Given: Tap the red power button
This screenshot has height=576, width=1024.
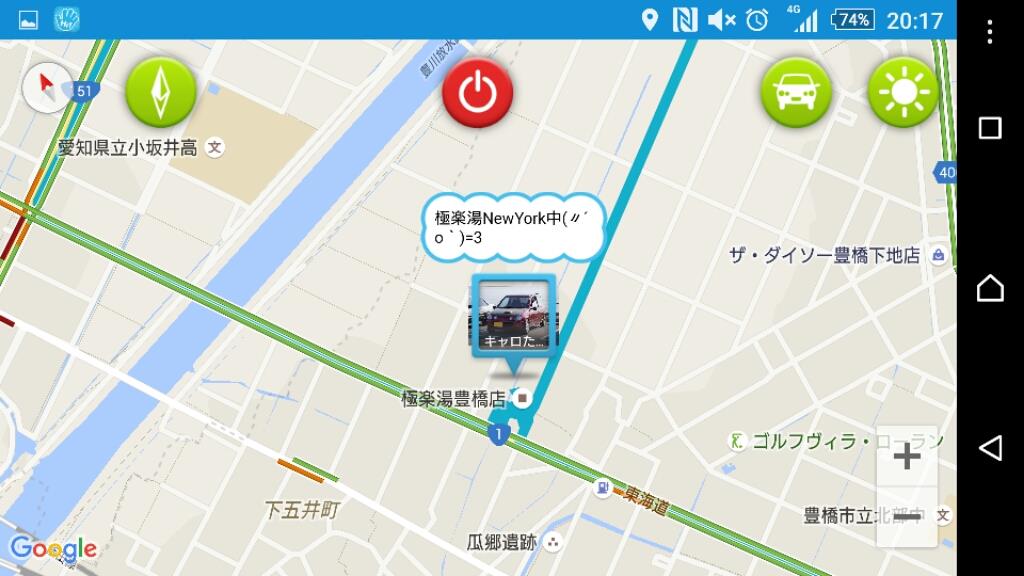Looking at the screenshot, I should click(478, 93).
